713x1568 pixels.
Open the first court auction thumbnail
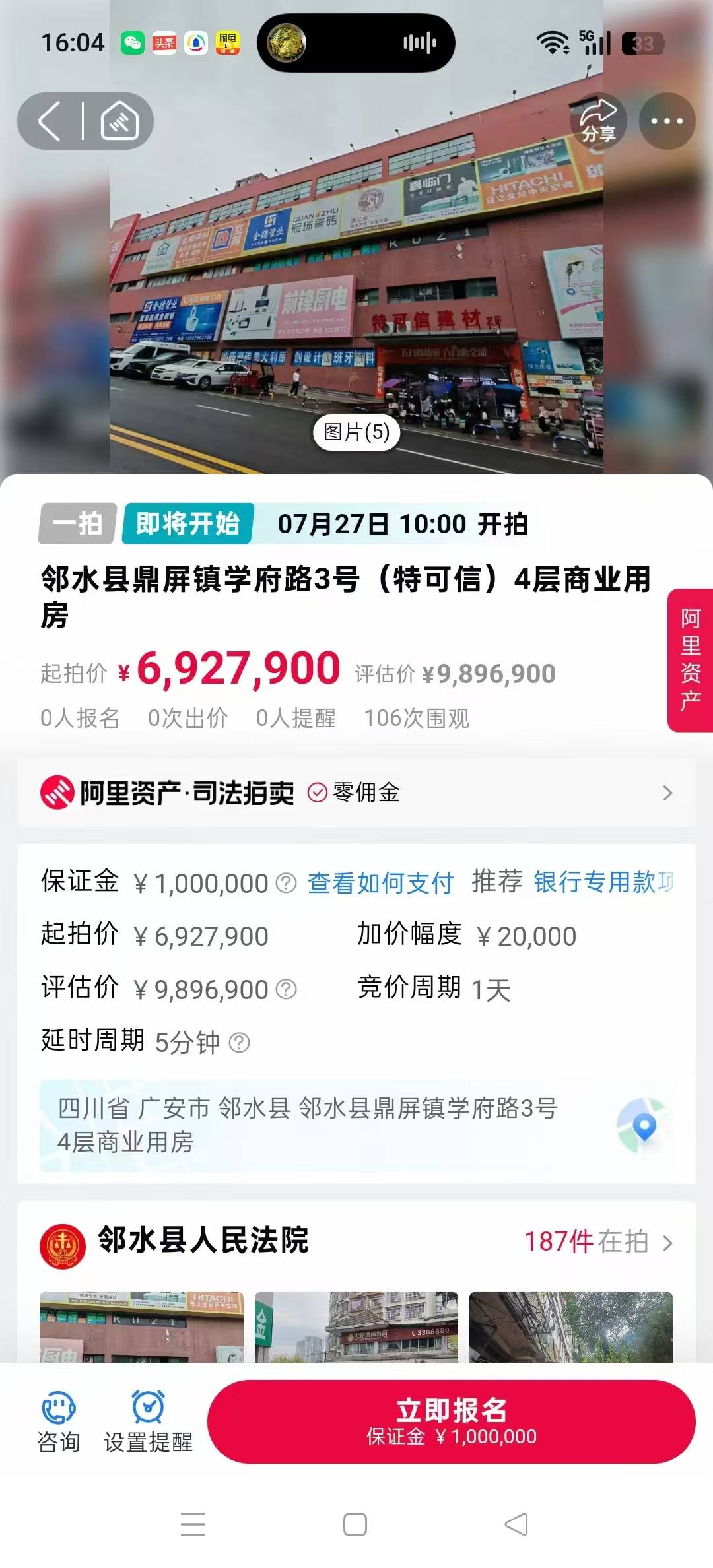pyautogui.click(x=141, y=1327)
